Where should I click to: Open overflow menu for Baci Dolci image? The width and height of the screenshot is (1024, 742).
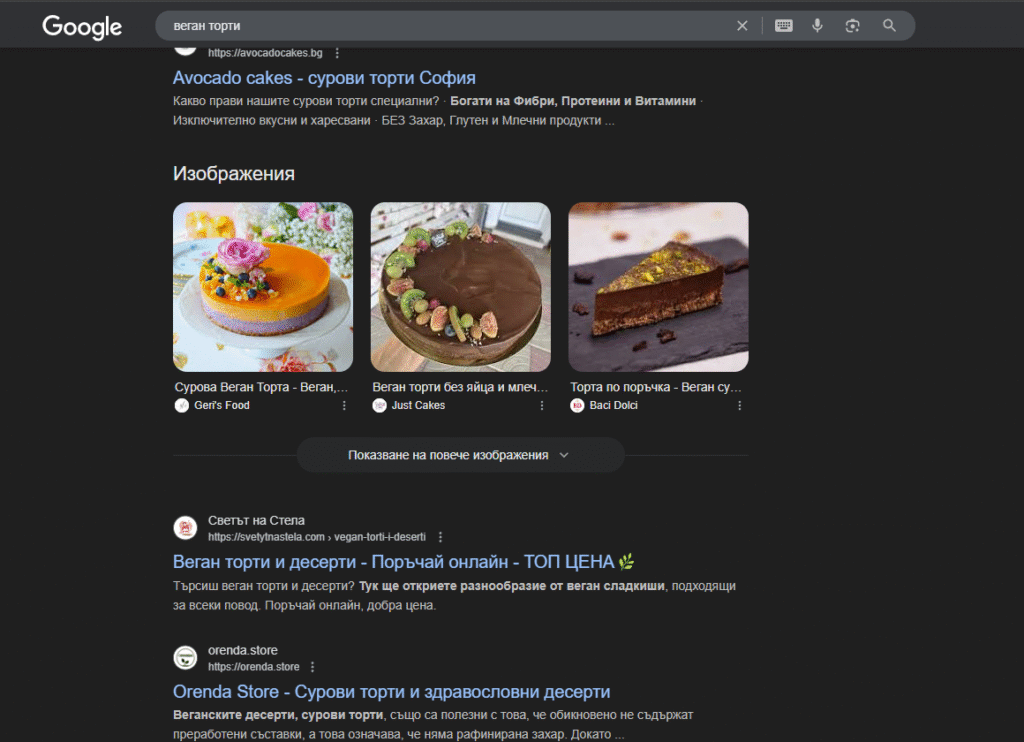740,406
